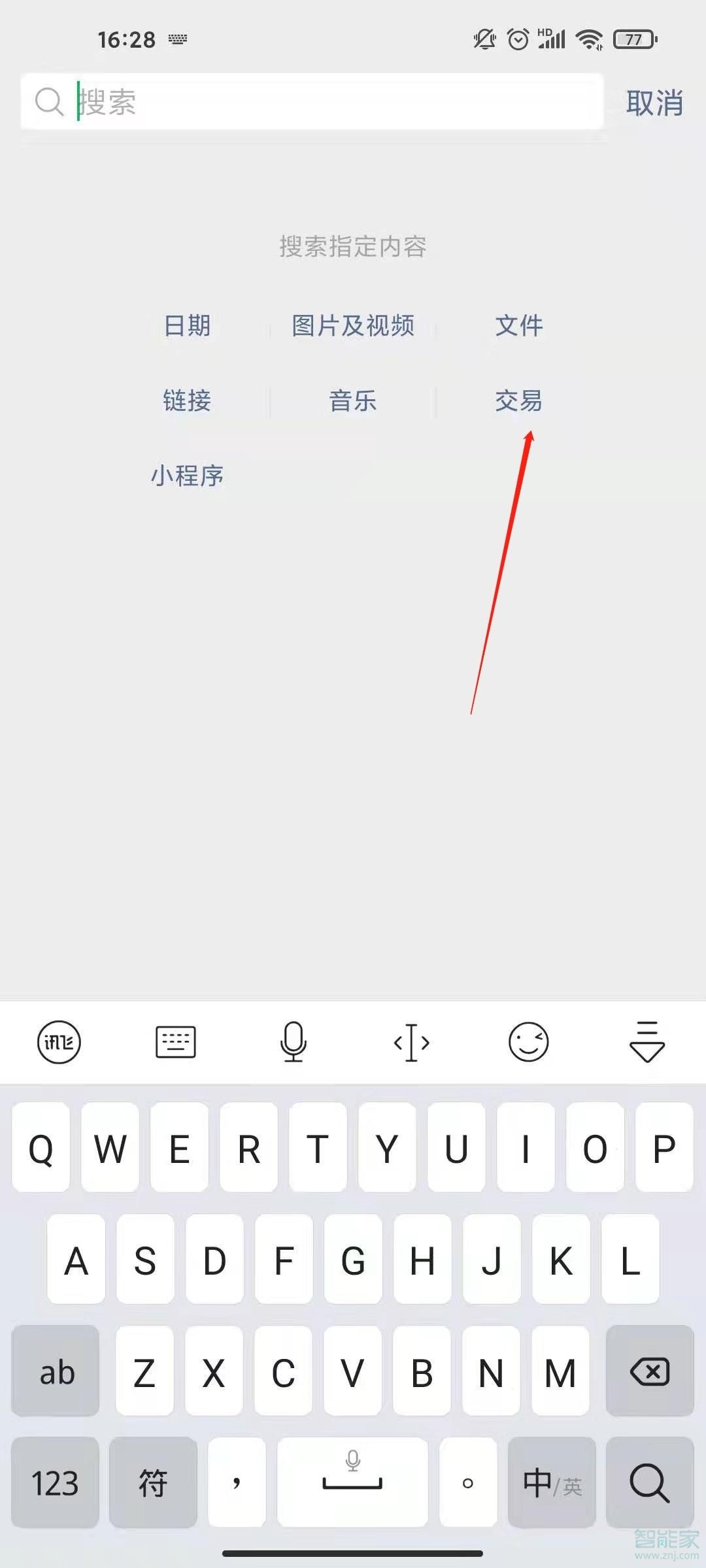Filter search by 日期 (date)
706x1568 pixels.
pos(186,325)
